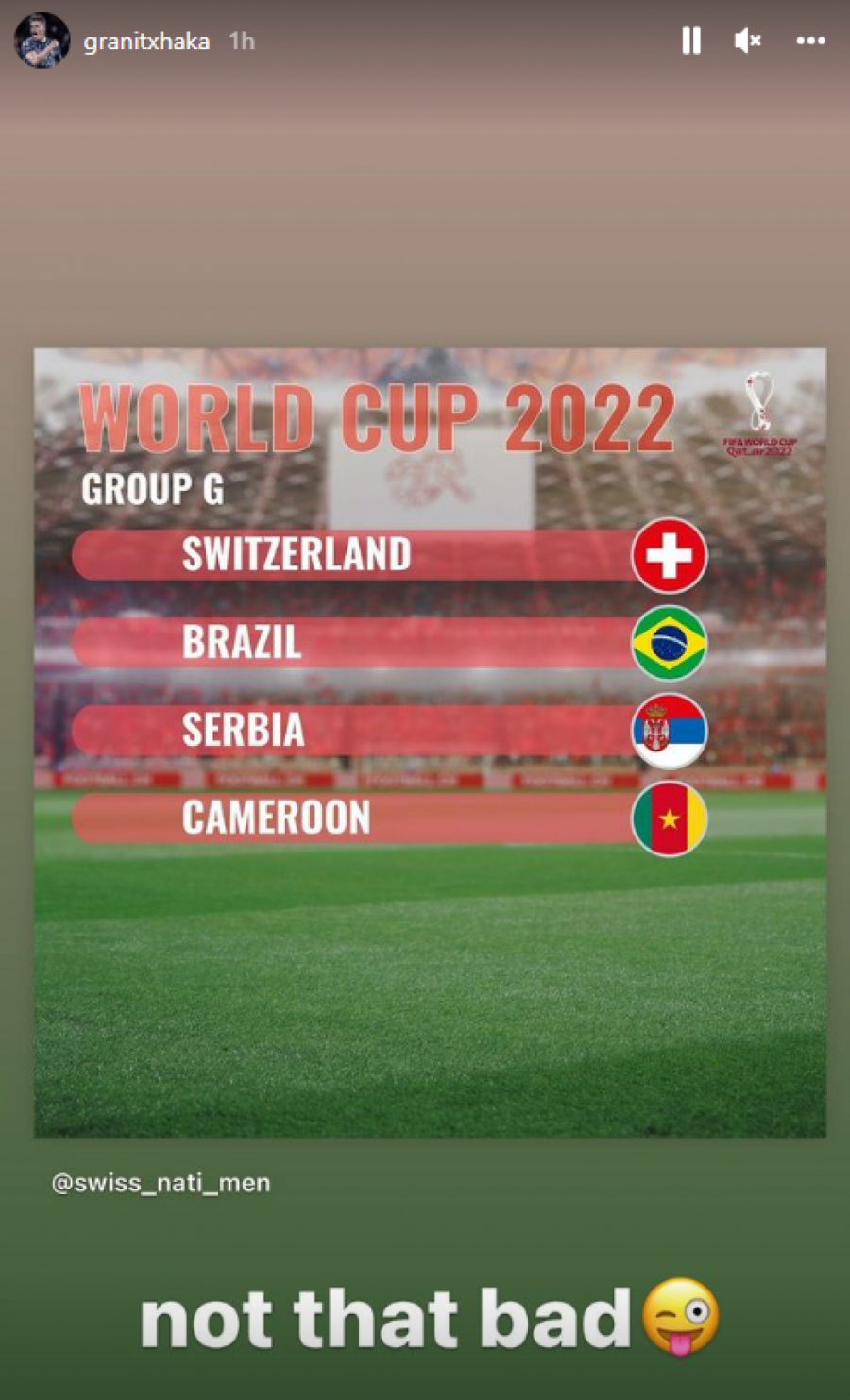The width and height of the screenshot is (850, 1400).
Task: View the shared World Cup 2022 post
Action: [430, 742]
